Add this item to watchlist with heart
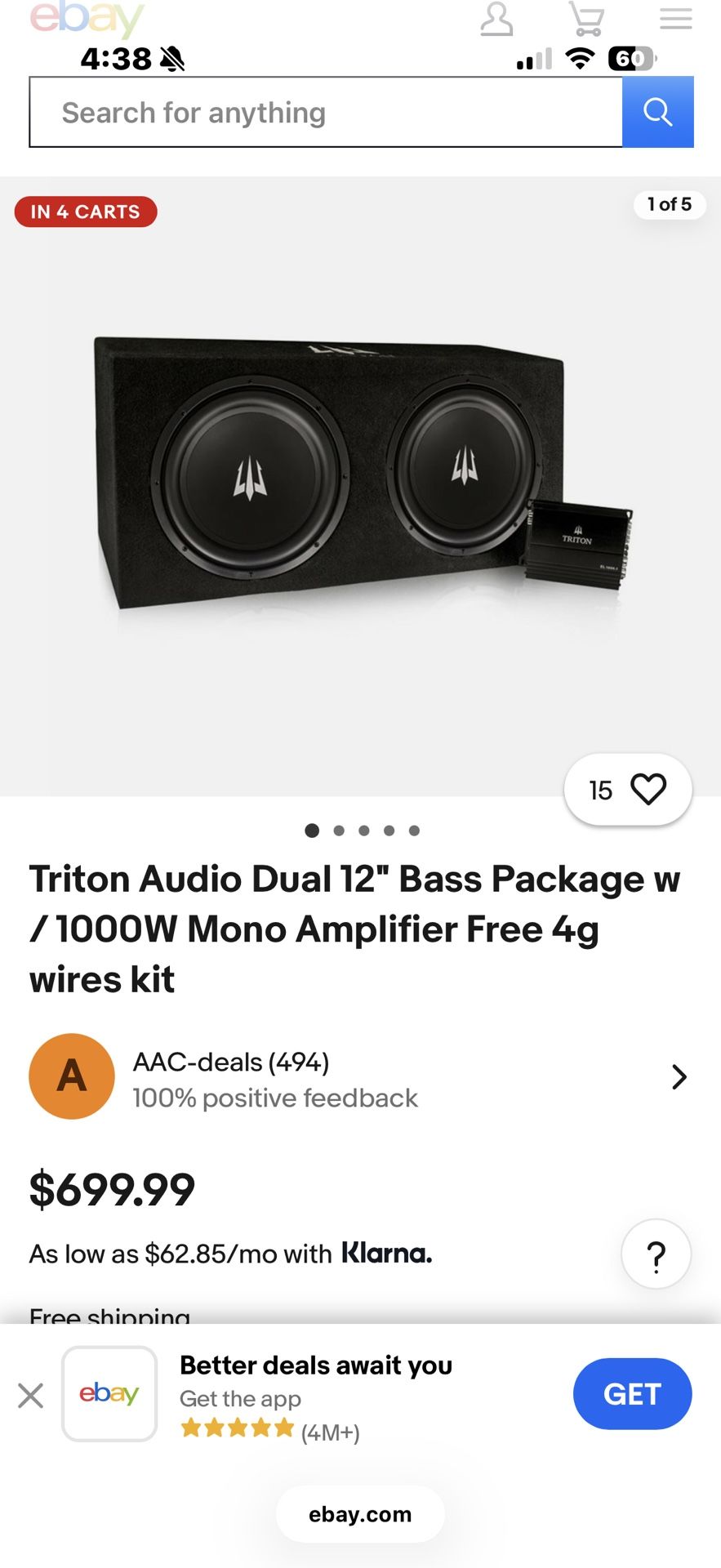Image resolution: width=721 pixels, height=1568 pixels. click(x=648, y=790)
